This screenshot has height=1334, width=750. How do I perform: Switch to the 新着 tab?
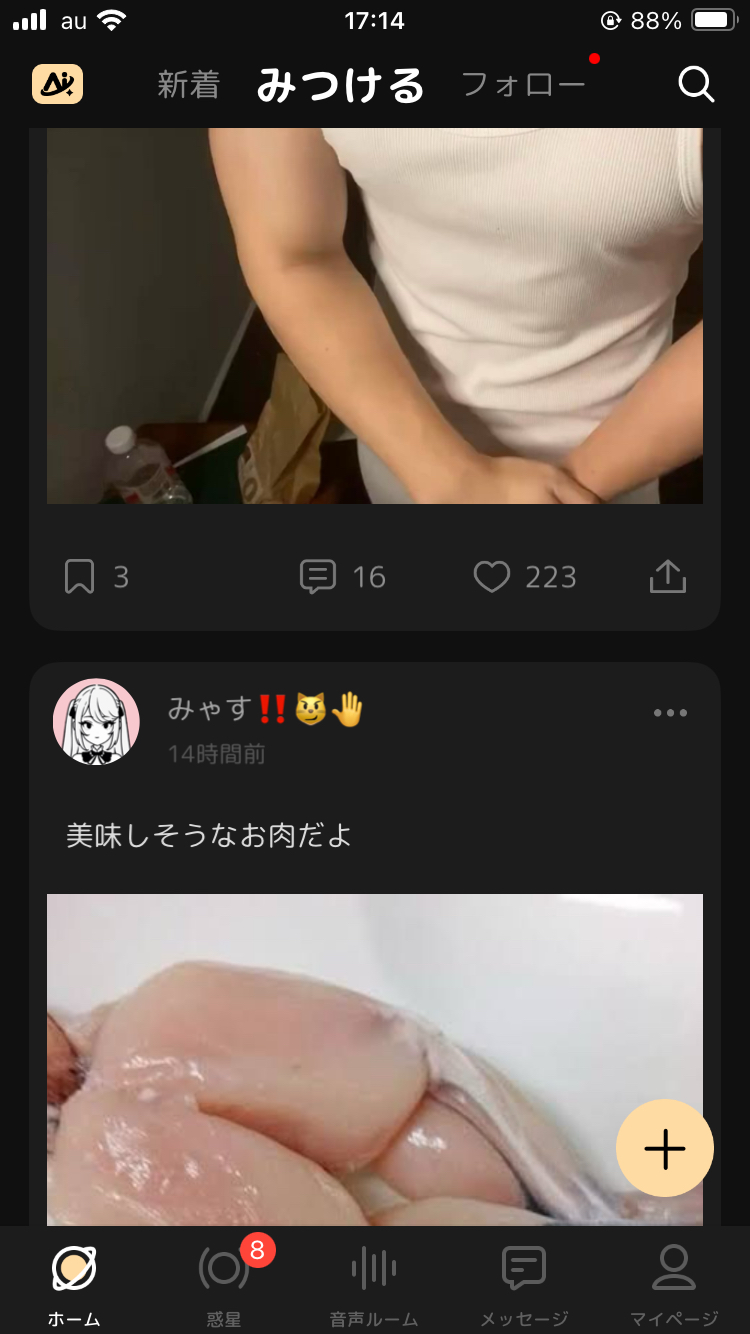point(188,85)
